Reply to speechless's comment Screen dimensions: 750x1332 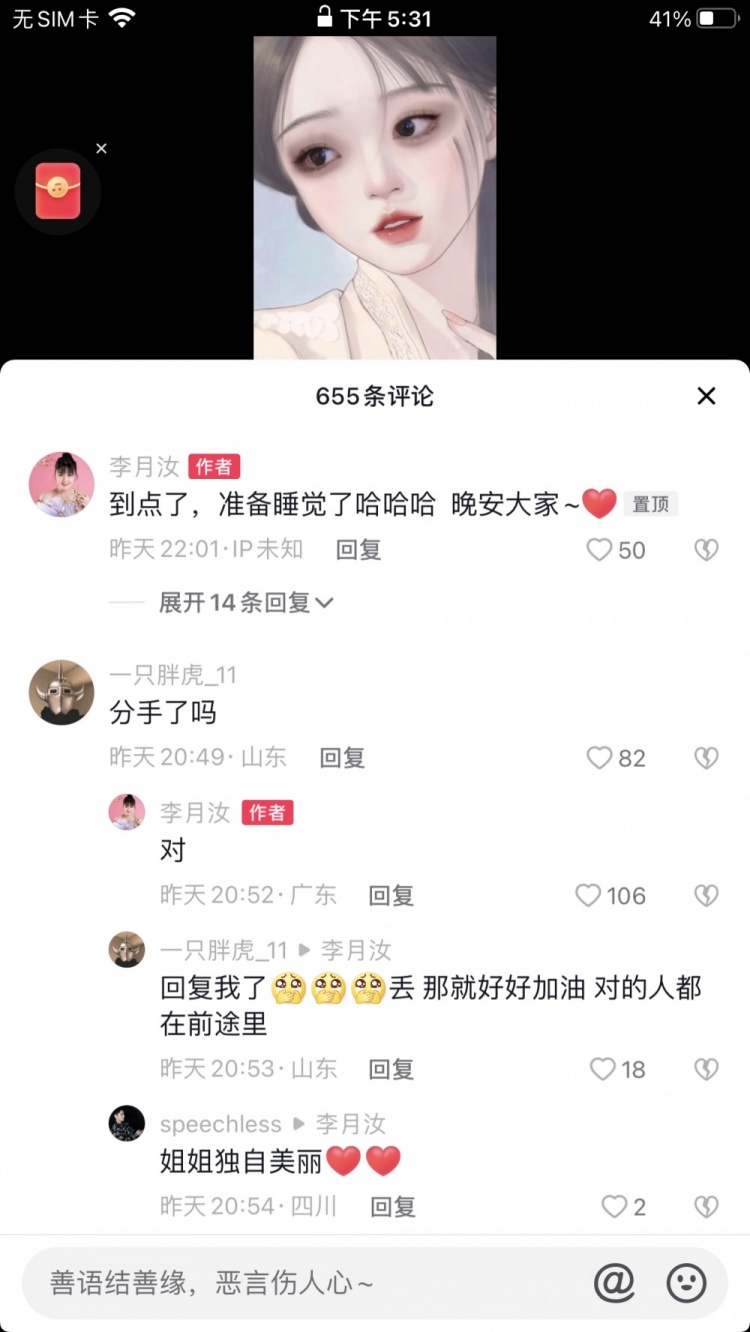[393, 1207]
